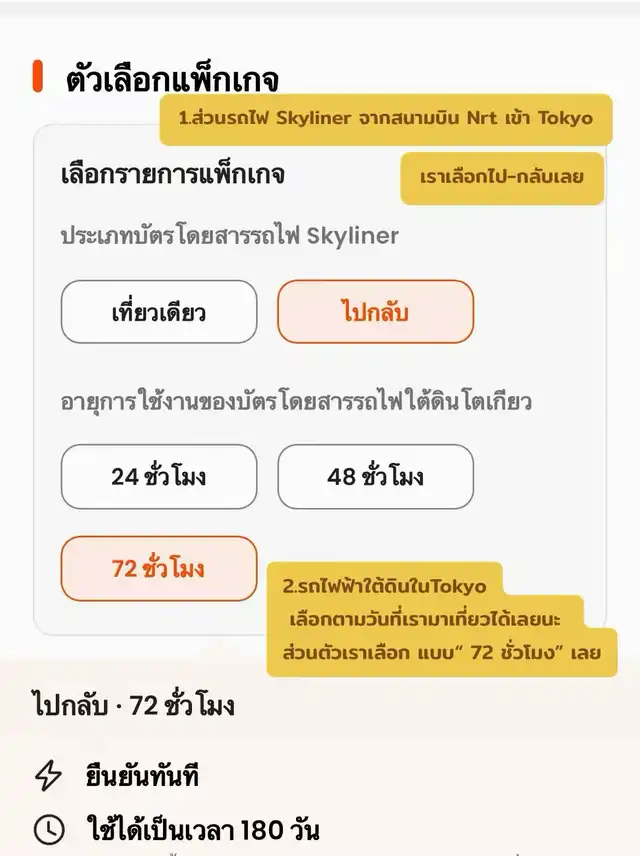This screenshot has height=856, width=640.
Task: Select the 48 ชั่วโมง subway ticket option
Action: click(x=375, y=476)
